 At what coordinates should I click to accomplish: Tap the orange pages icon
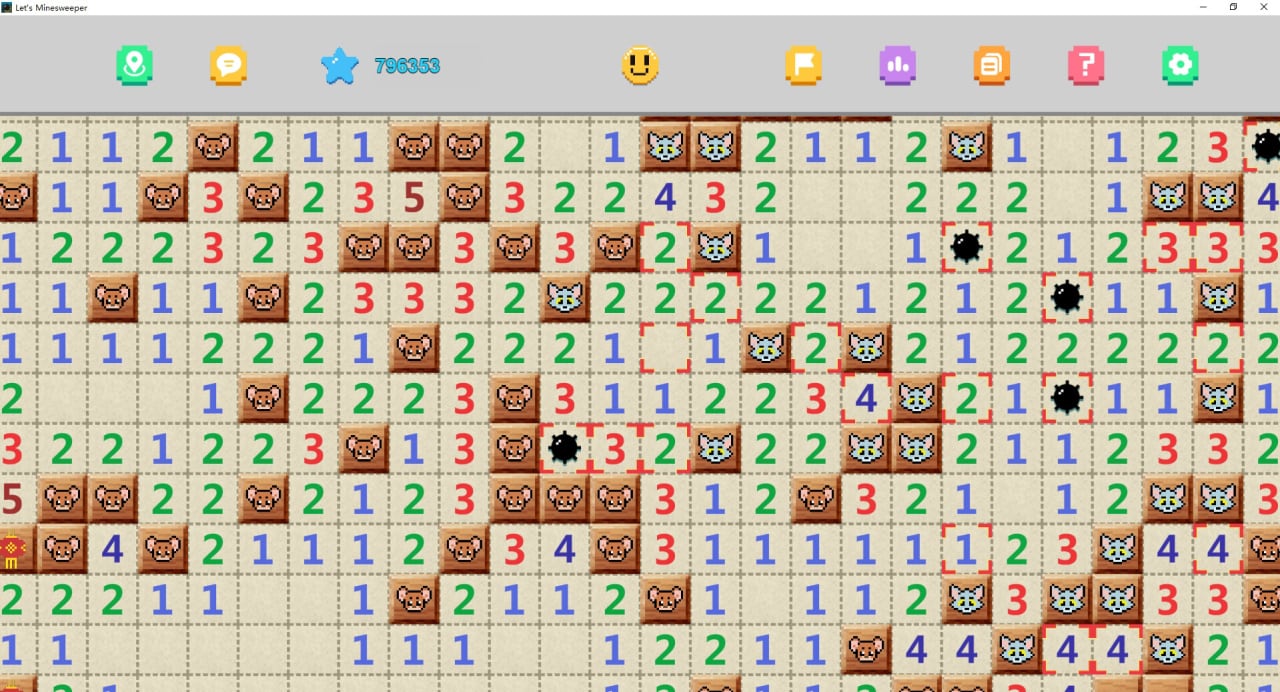(992, 66)
